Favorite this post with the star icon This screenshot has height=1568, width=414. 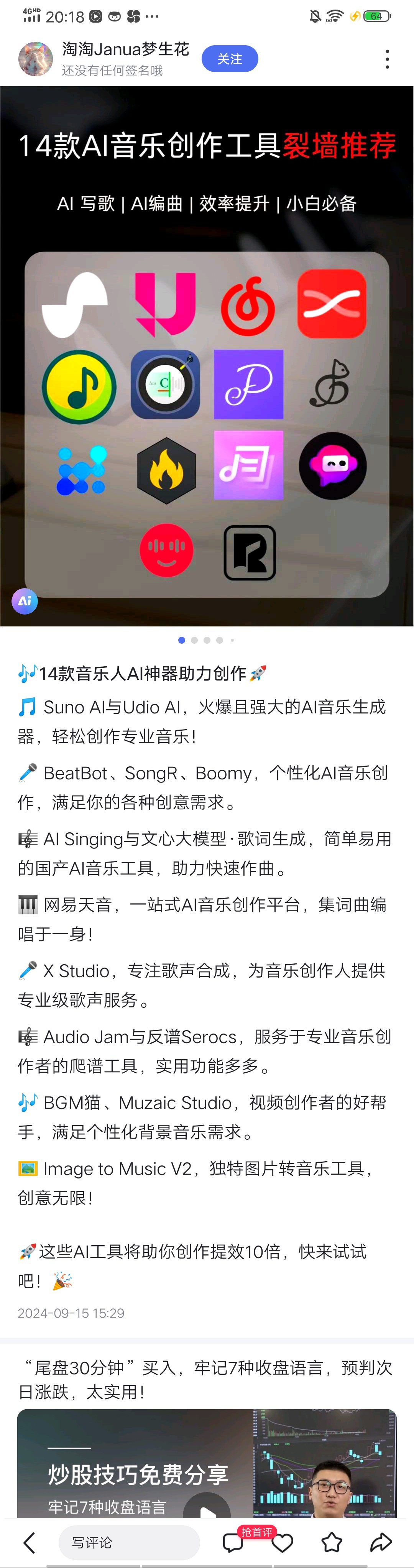(332, 1542)
